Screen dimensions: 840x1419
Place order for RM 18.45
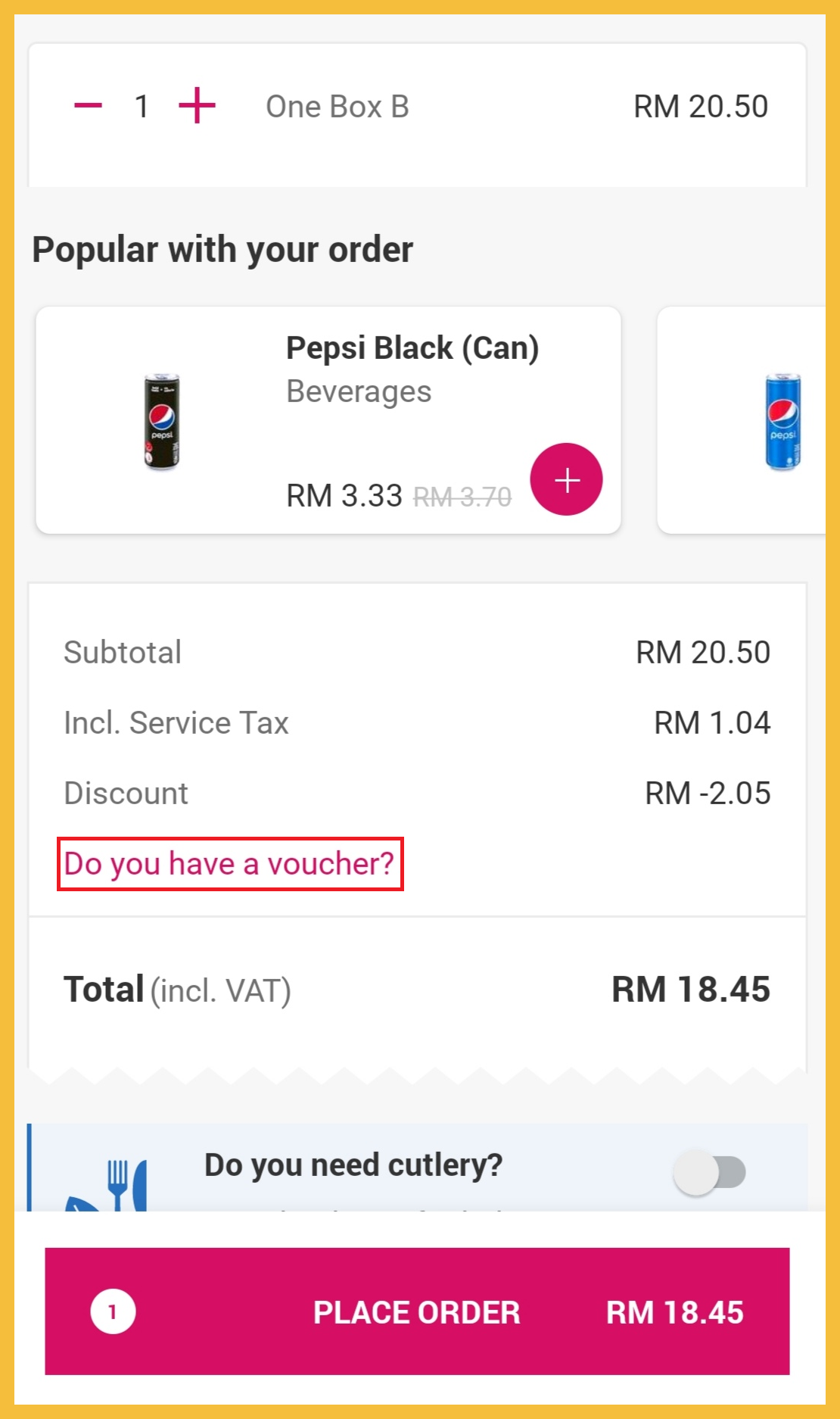pyautogui.click(x=417, y=1311)
